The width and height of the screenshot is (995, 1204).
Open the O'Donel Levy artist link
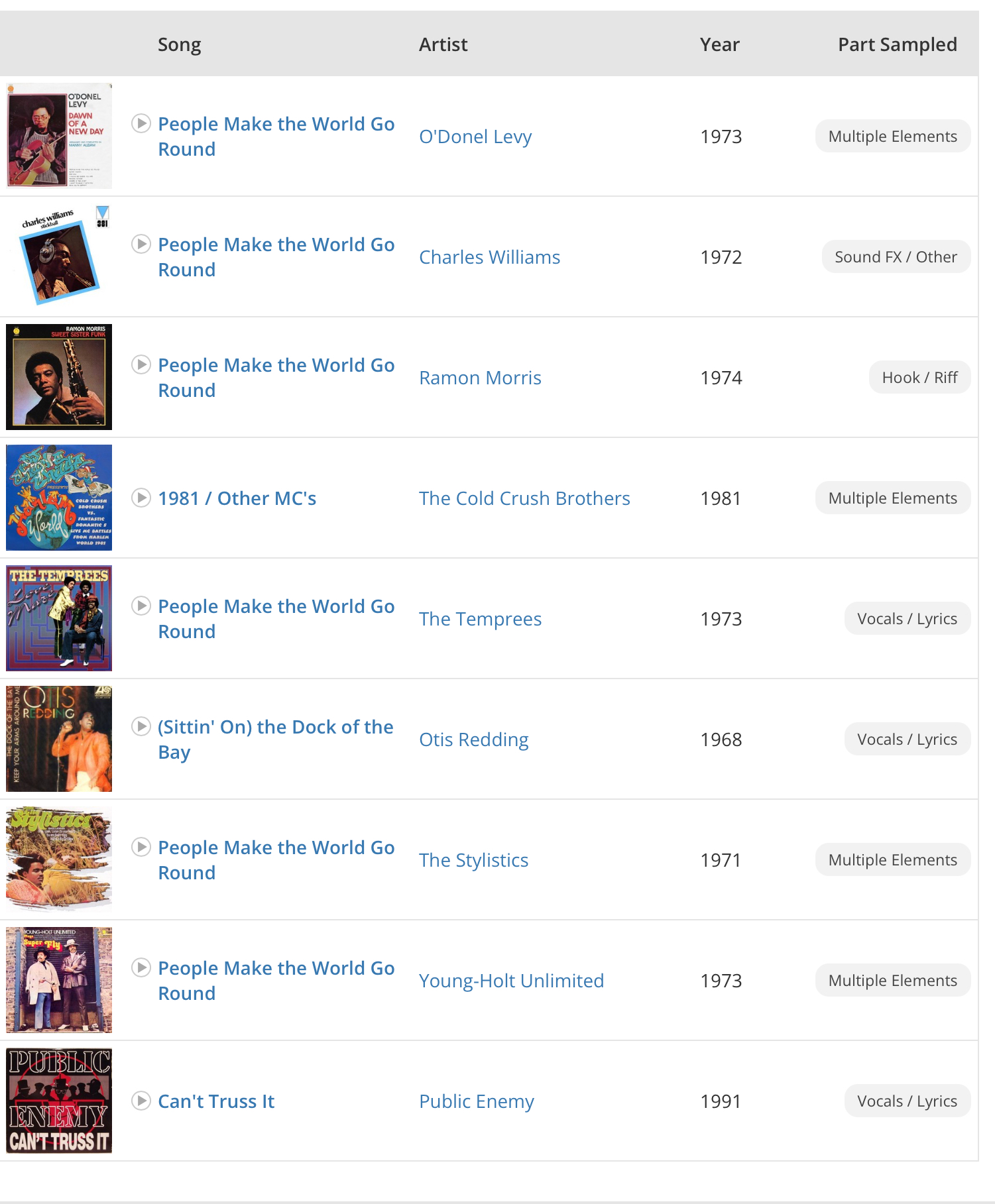[475, 137]
